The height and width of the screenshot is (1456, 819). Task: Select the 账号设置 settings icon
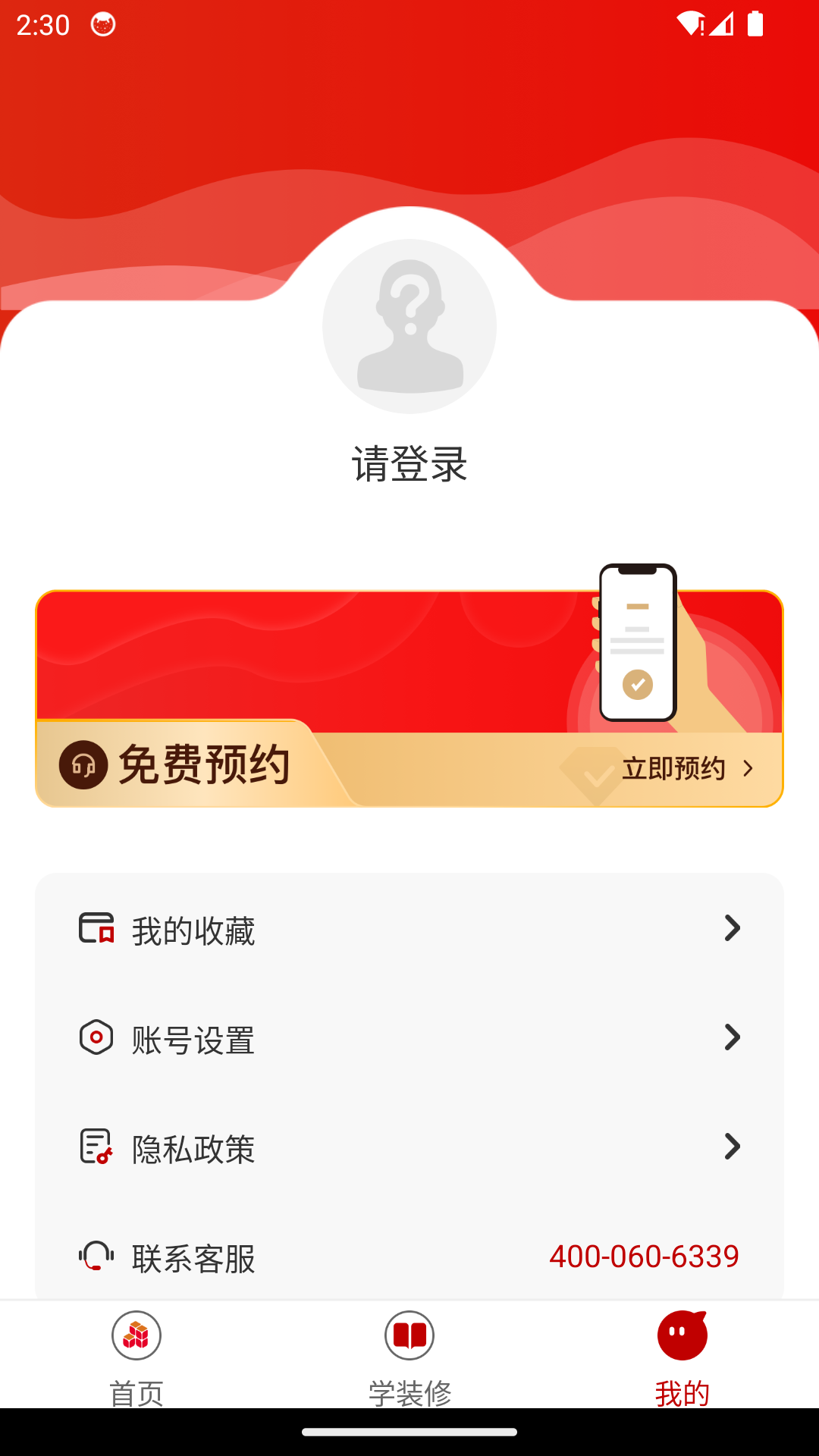(96, 1038)
